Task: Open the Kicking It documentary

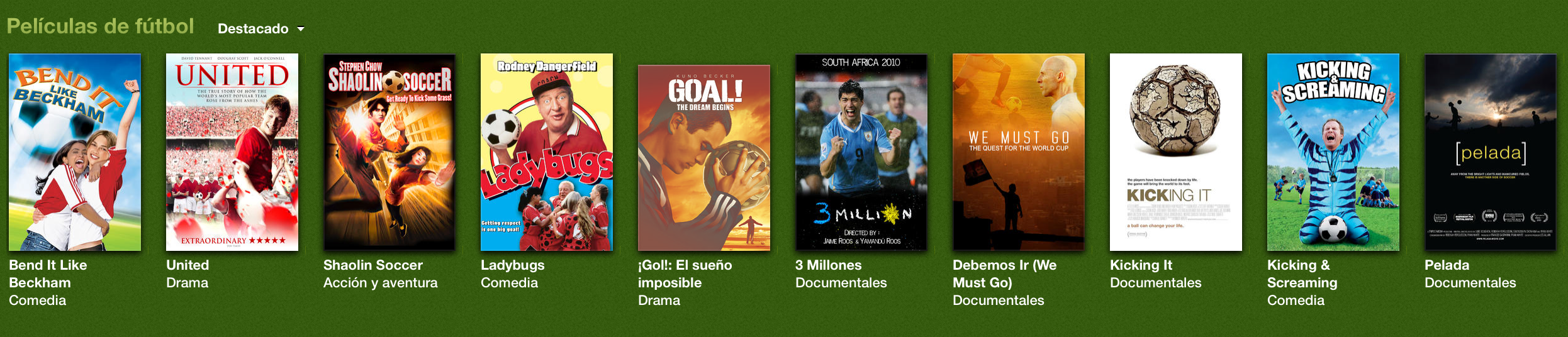Action: pos(1176,152)
